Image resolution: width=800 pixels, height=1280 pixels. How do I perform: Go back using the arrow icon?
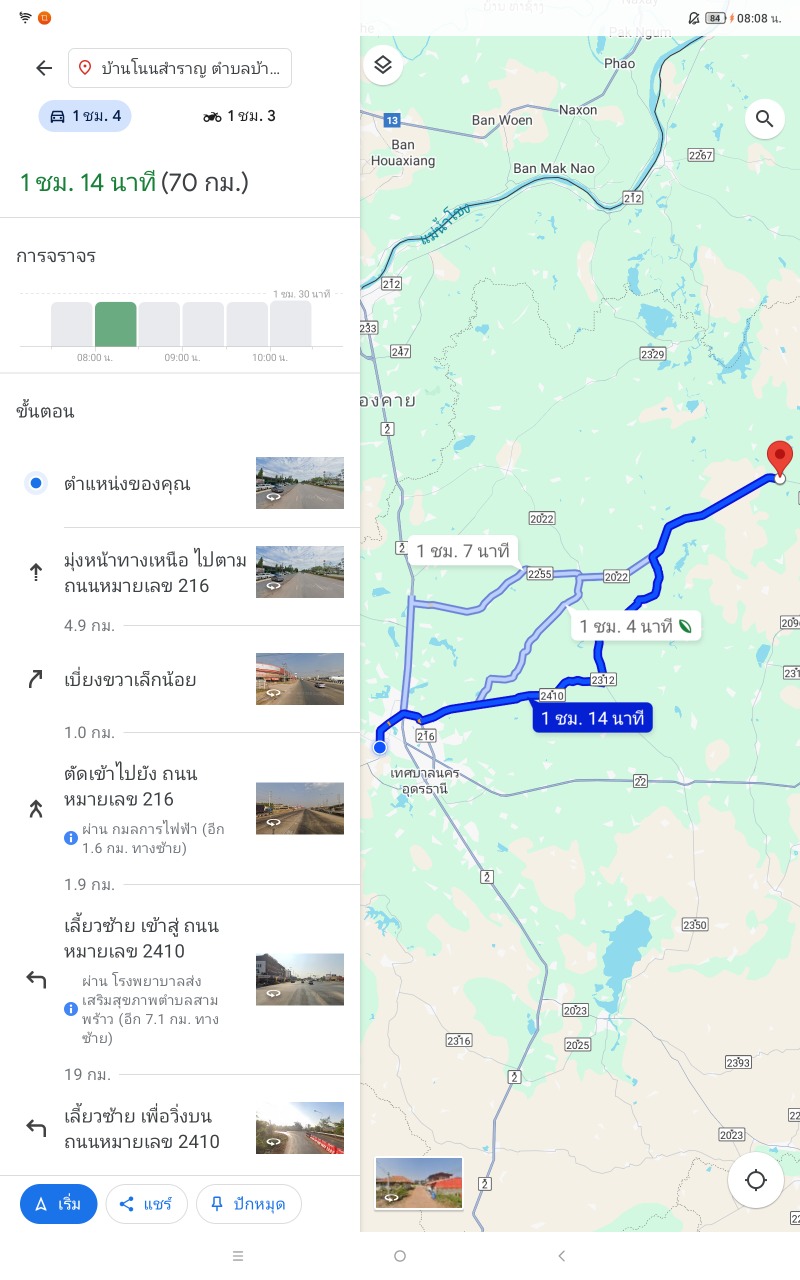(44, 68)
